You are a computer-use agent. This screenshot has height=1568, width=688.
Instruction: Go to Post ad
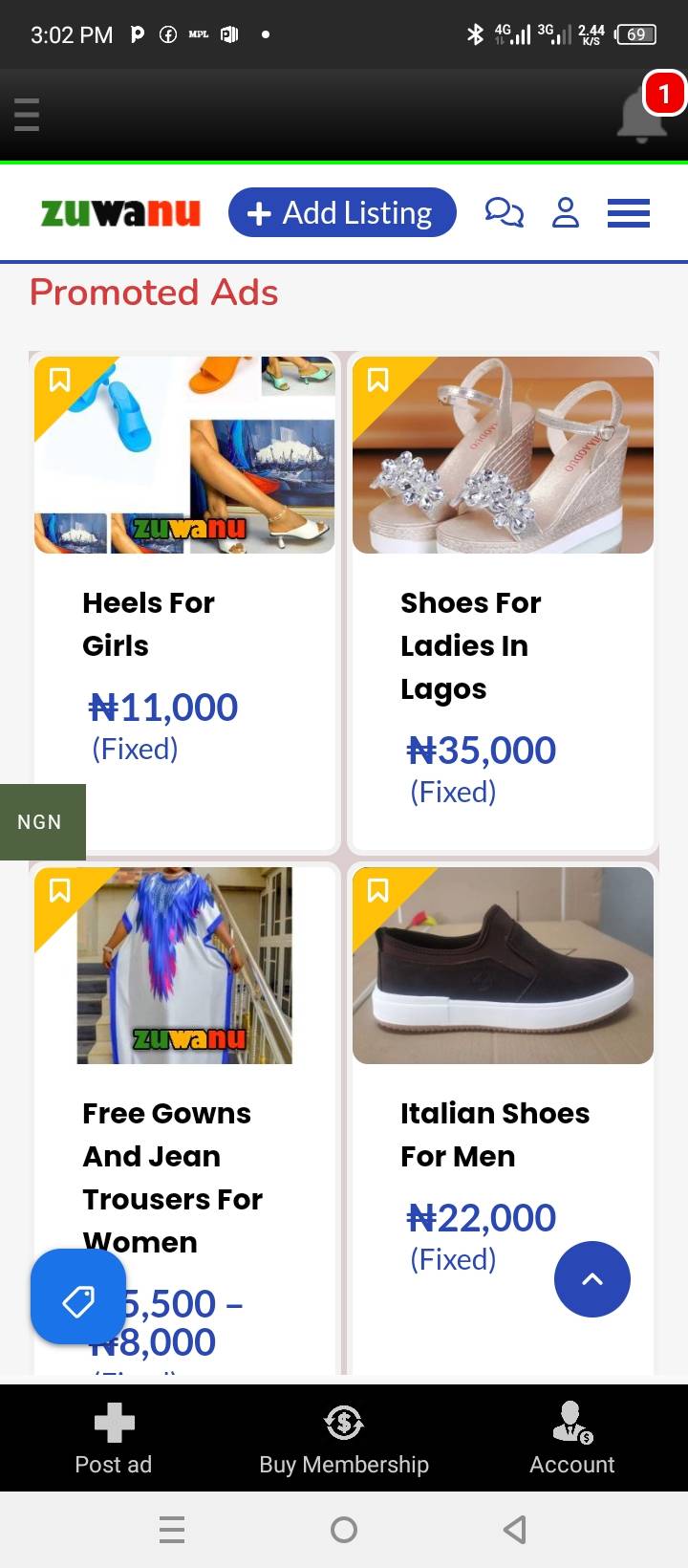[114, 1439]
